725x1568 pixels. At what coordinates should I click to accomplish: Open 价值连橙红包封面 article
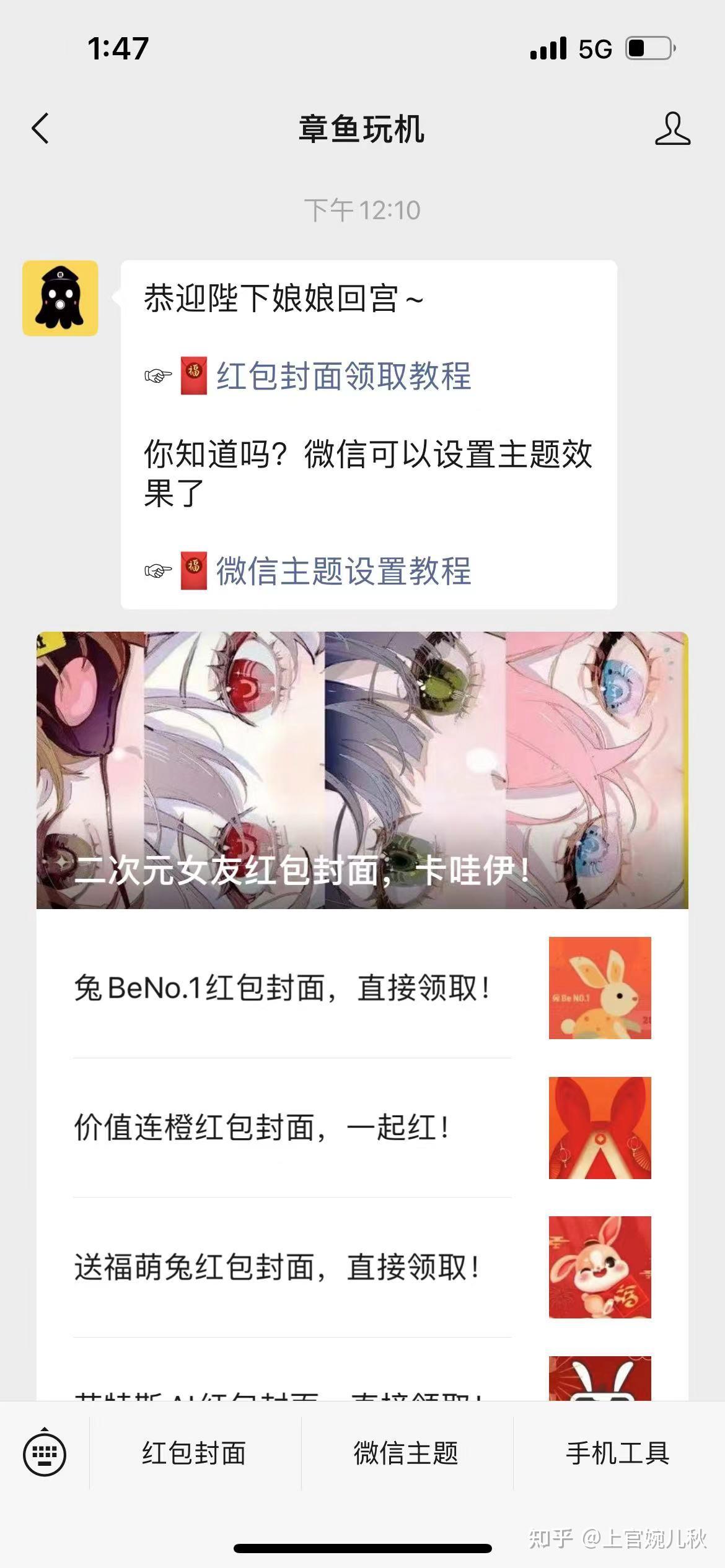(x=362, y=1128)
